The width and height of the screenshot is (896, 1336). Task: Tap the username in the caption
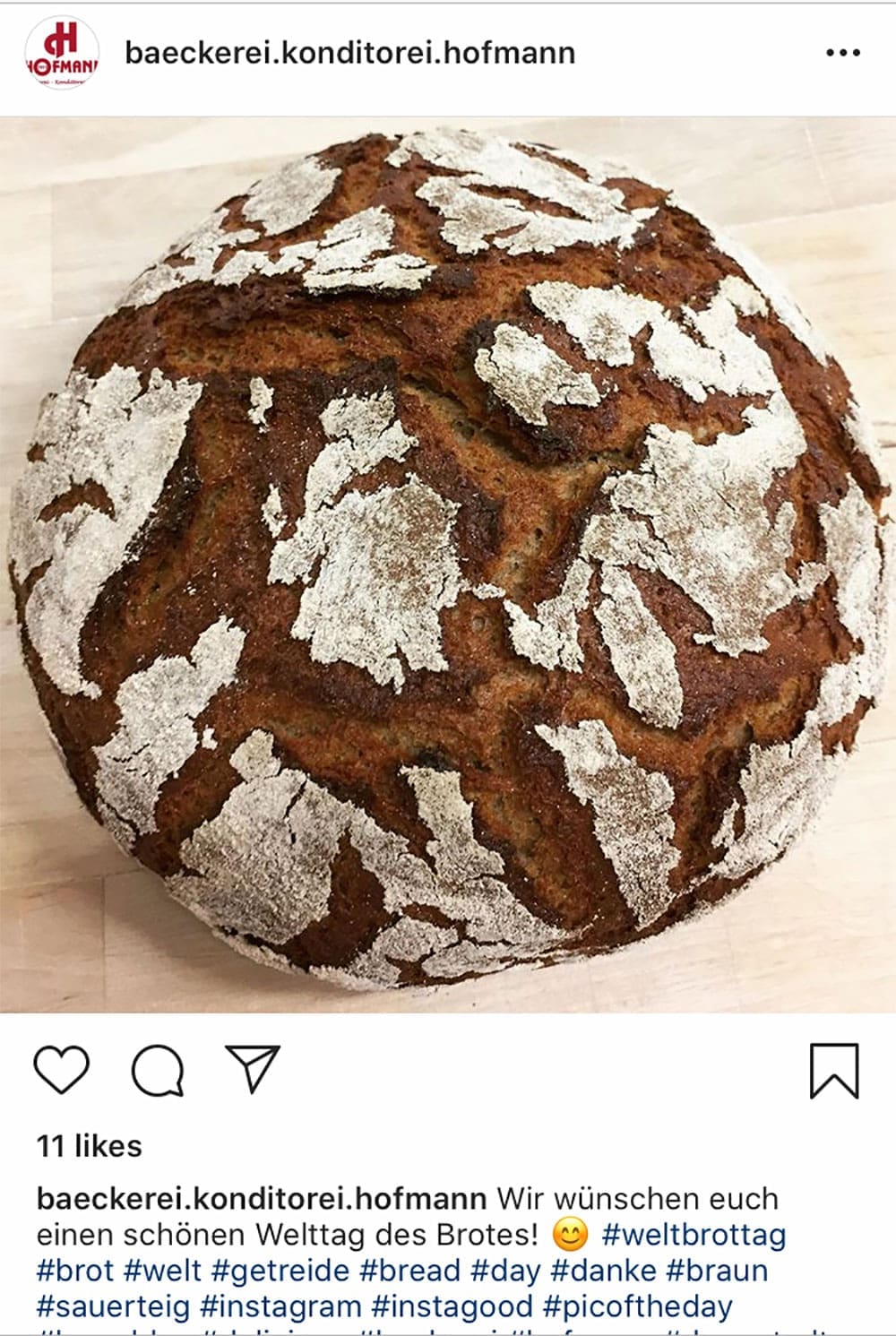coord(261,1199)
